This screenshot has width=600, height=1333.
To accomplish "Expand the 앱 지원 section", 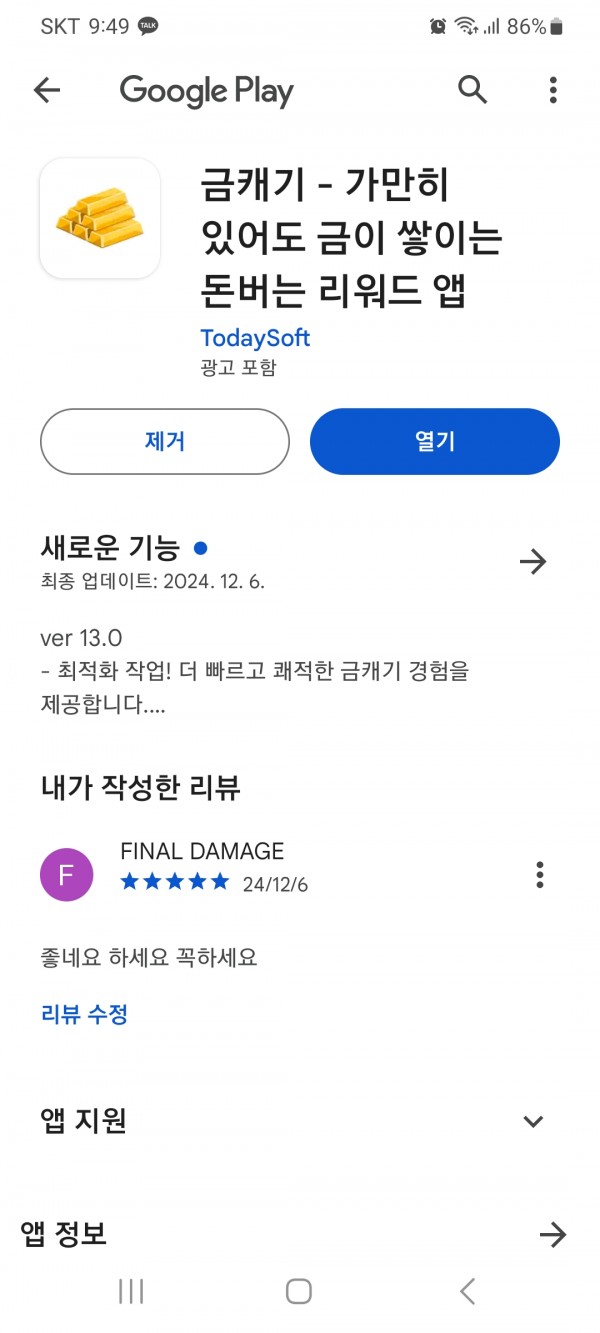I will [x=533, y=1121].
